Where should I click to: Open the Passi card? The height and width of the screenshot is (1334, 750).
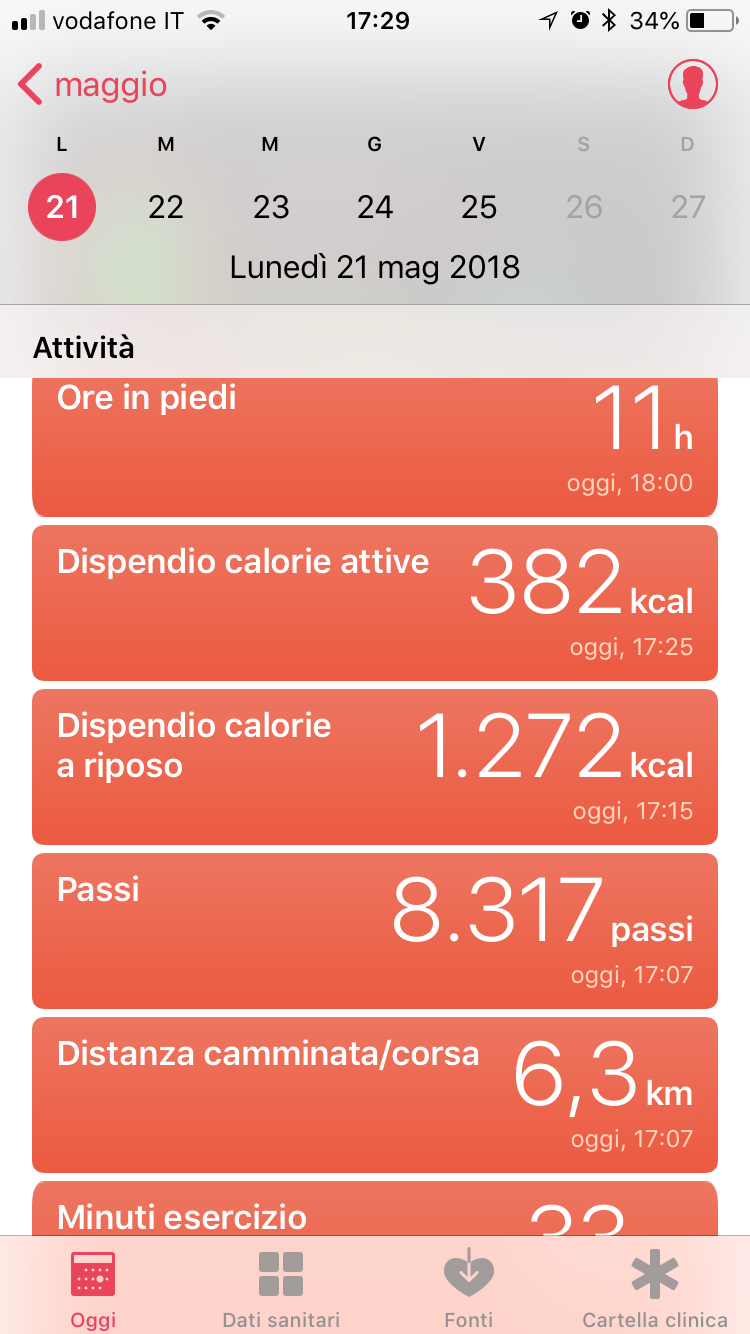coord(375,930)
